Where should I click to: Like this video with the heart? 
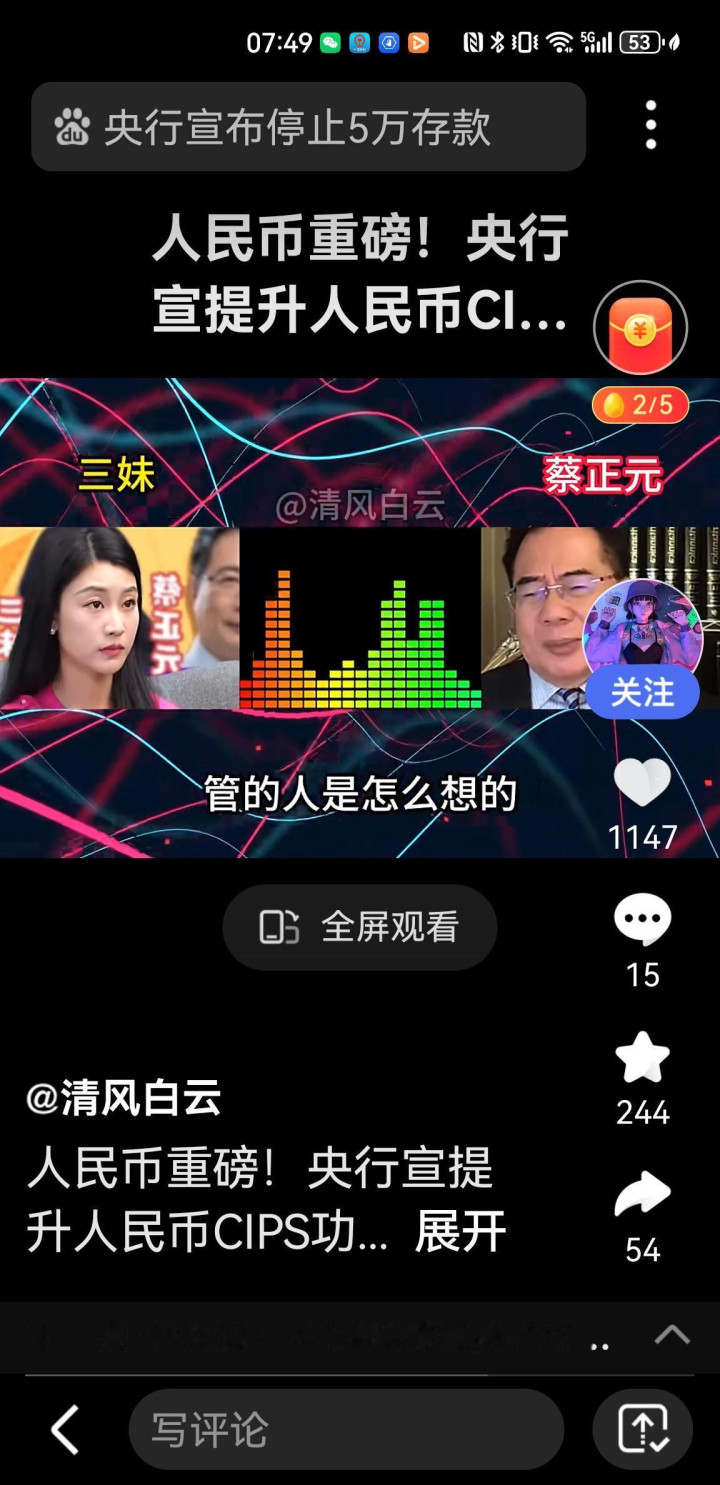[642, 783]
